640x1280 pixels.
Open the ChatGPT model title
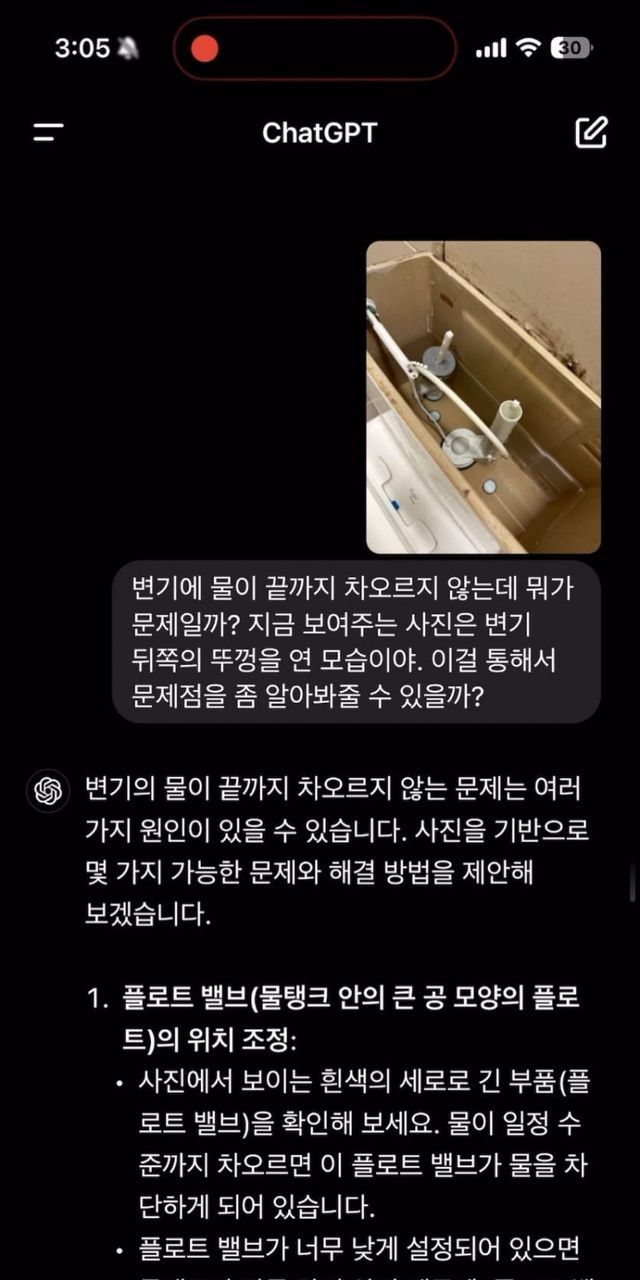click(319, 132)
